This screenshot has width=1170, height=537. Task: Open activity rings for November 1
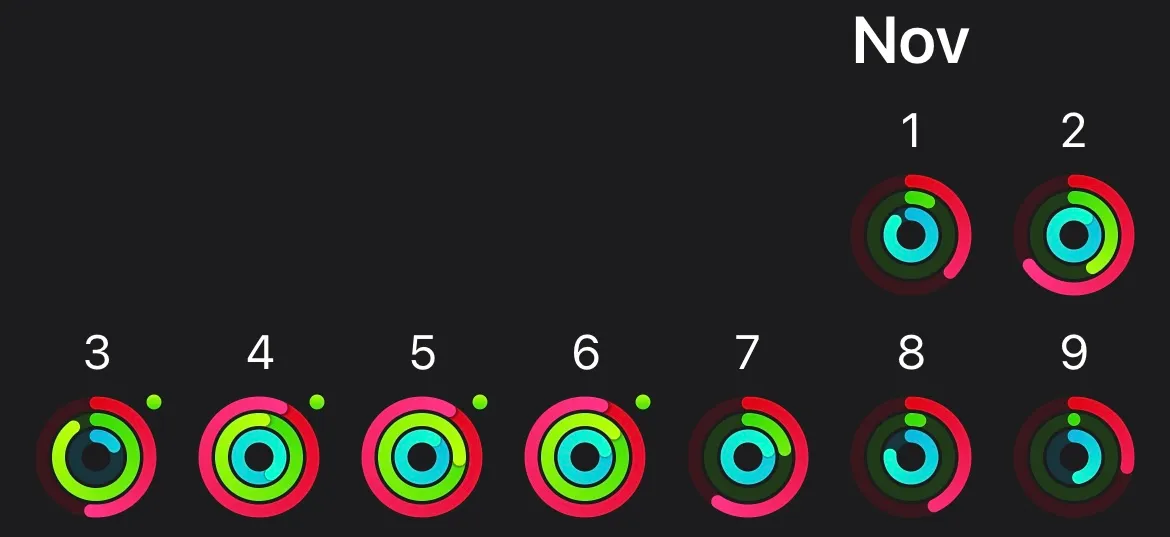(x=910, y=236)
